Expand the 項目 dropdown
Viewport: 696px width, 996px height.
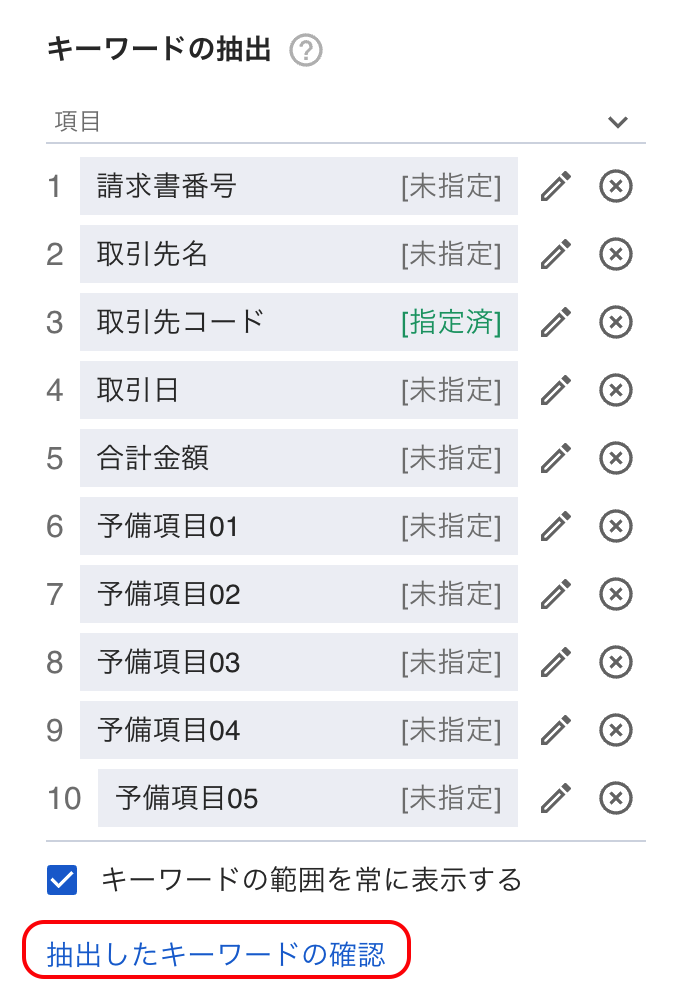(618, 122)
